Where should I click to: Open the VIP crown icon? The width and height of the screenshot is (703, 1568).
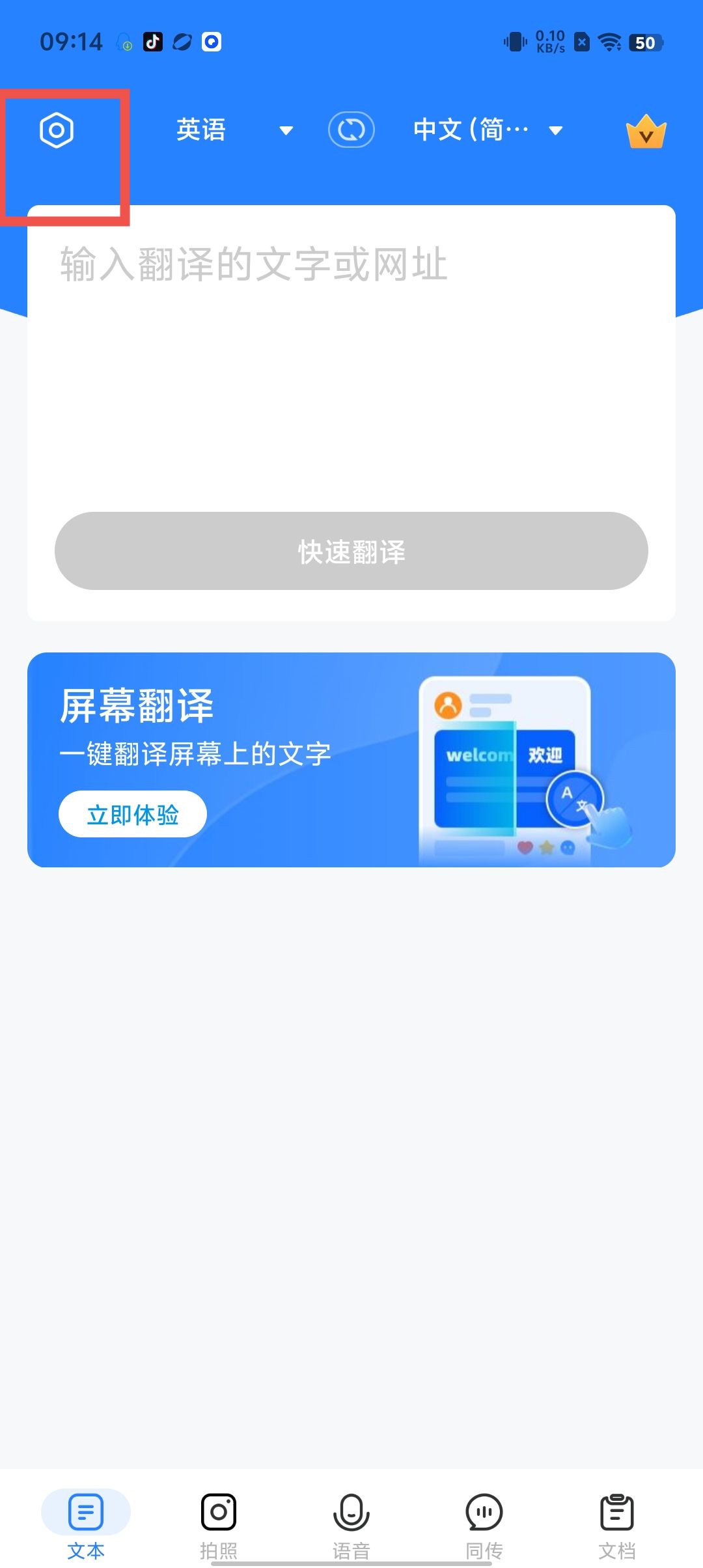(646, 132)
